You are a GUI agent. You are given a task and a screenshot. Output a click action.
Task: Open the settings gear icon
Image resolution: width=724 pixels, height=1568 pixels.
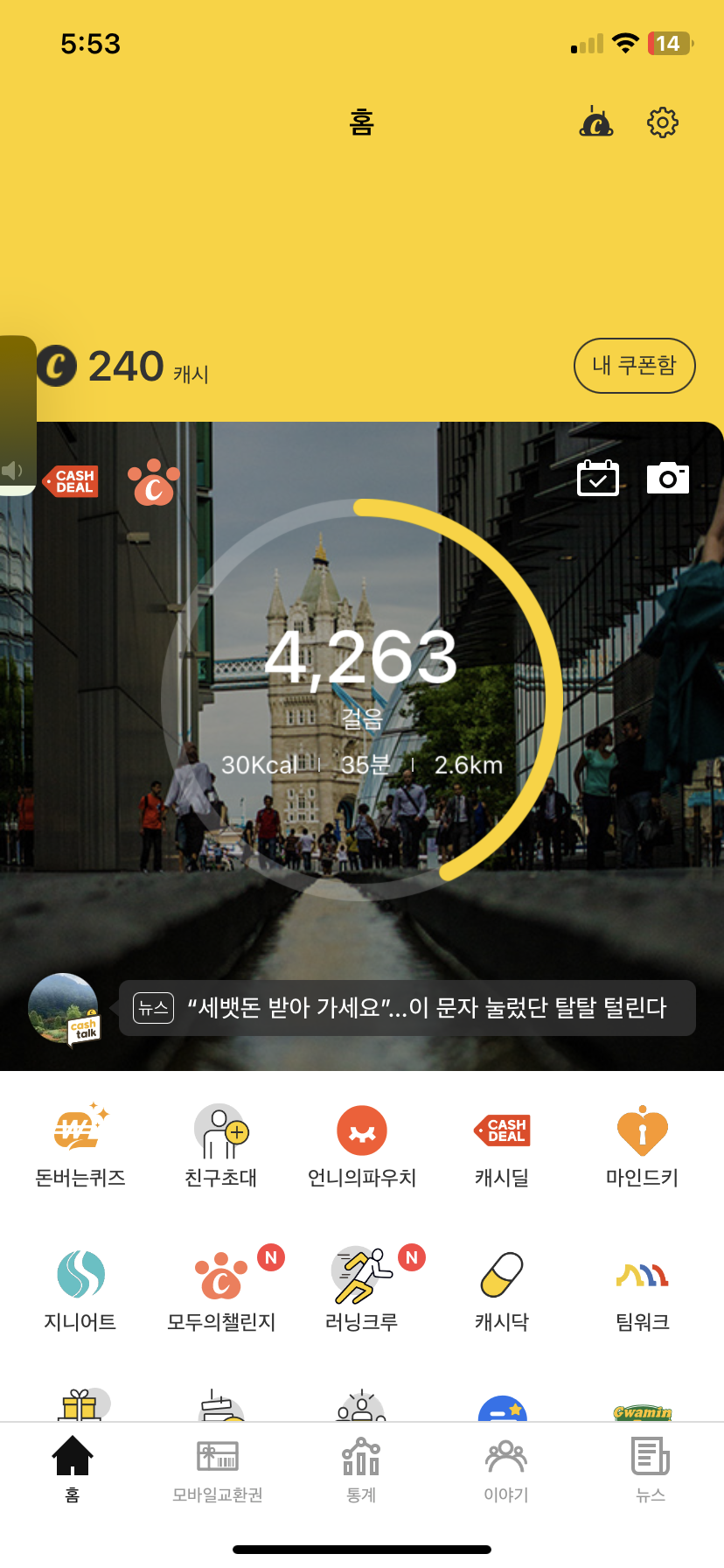pyautogui.click(x=662, y=122)
